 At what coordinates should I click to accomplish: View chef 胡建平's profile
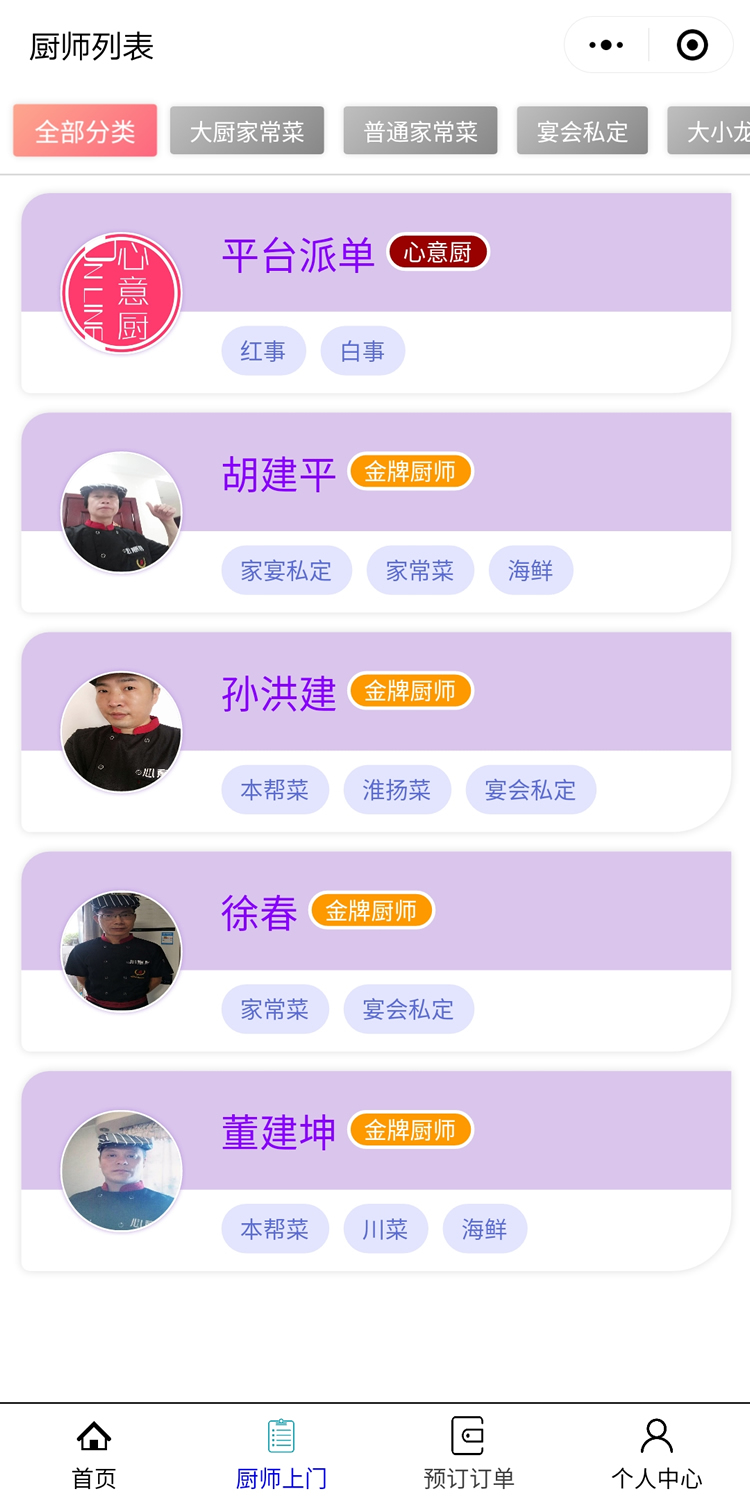376,512
